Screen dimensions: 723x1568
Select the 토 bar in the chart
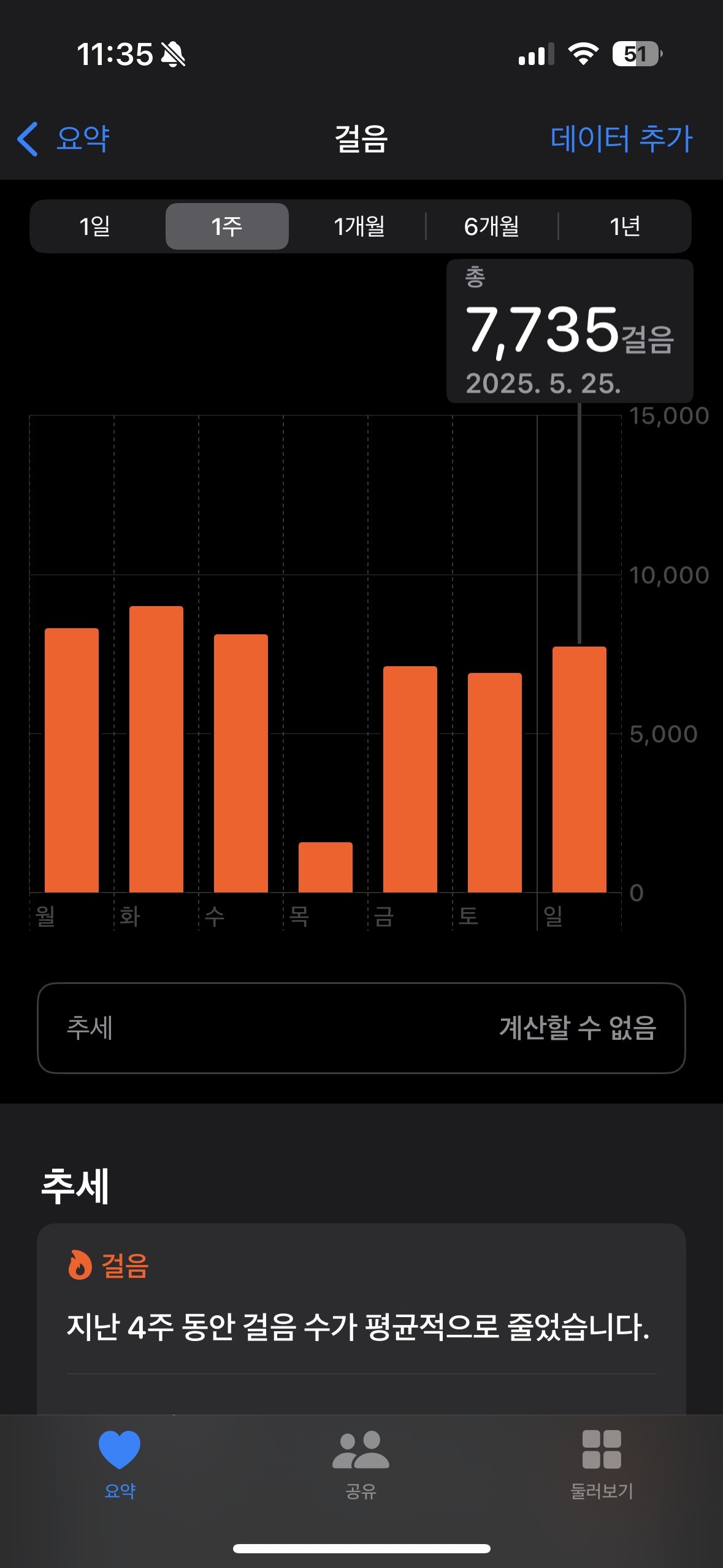[x=495, y=782]
